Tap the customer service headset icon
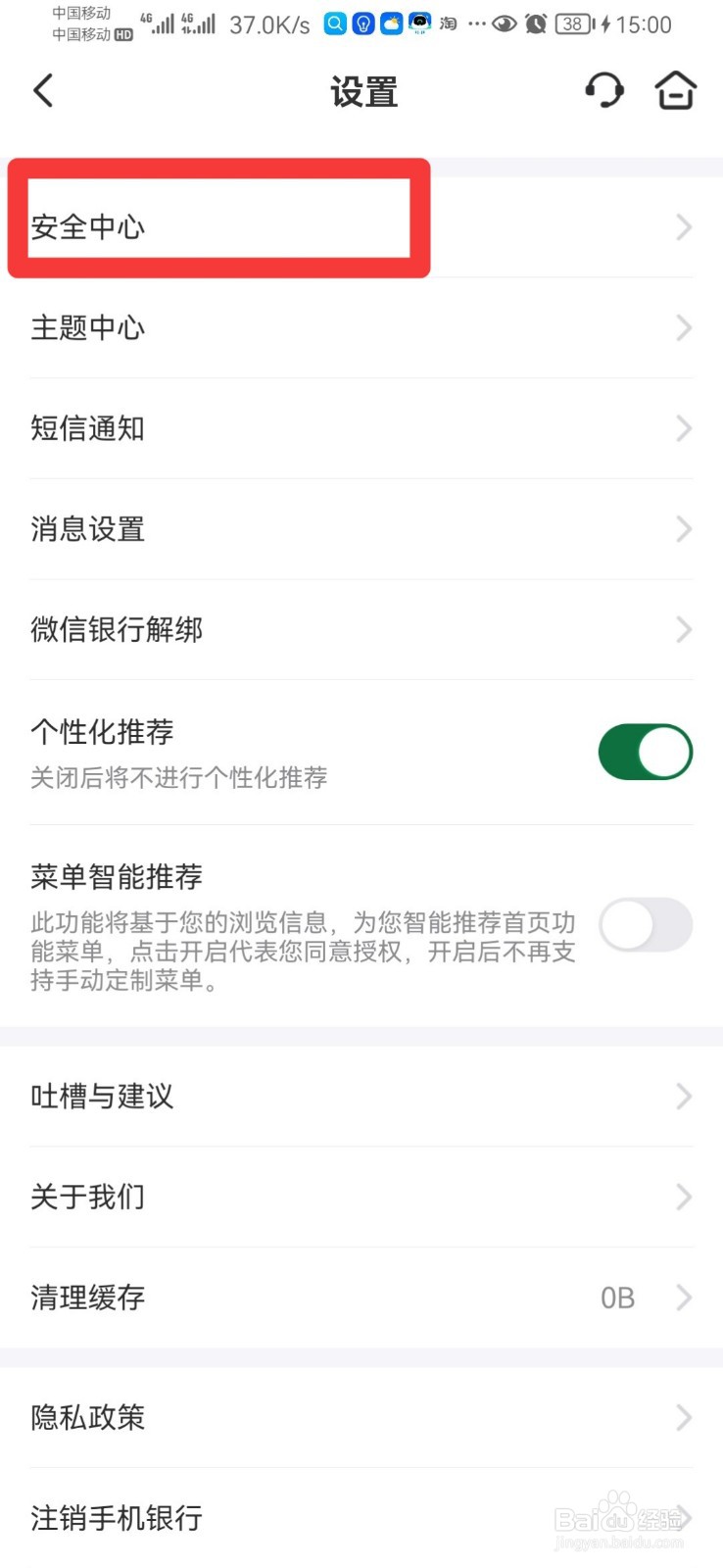The height and width of the screenshot is (1568, 723). [604, 89]
